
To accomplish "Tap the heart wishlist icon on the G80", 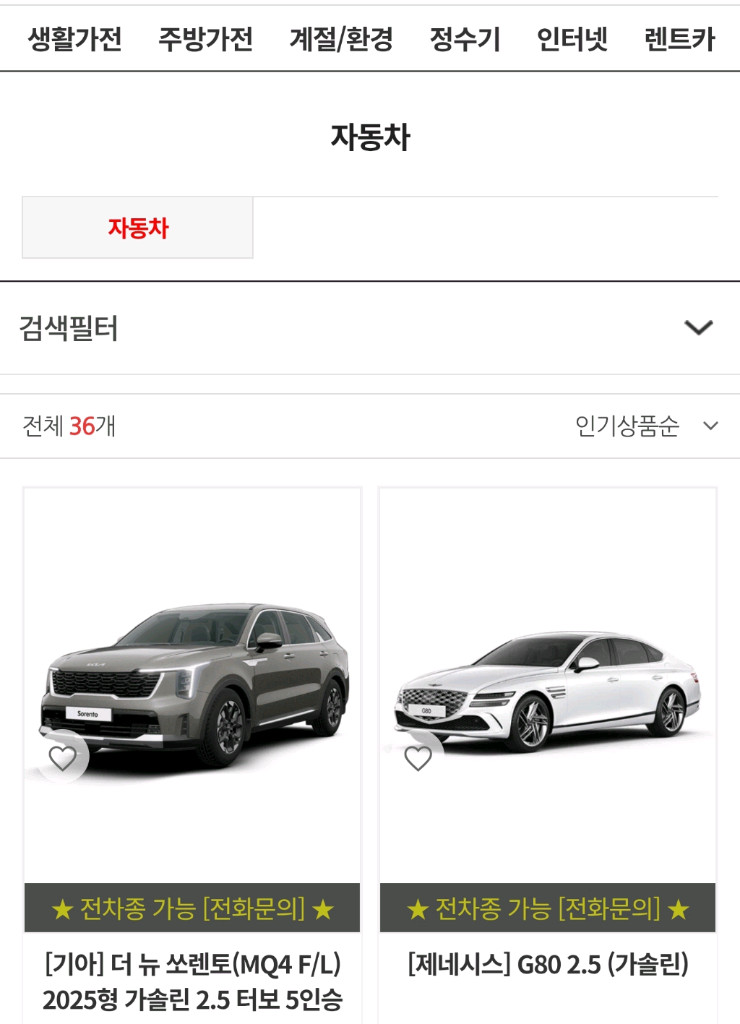I will 418,760.
